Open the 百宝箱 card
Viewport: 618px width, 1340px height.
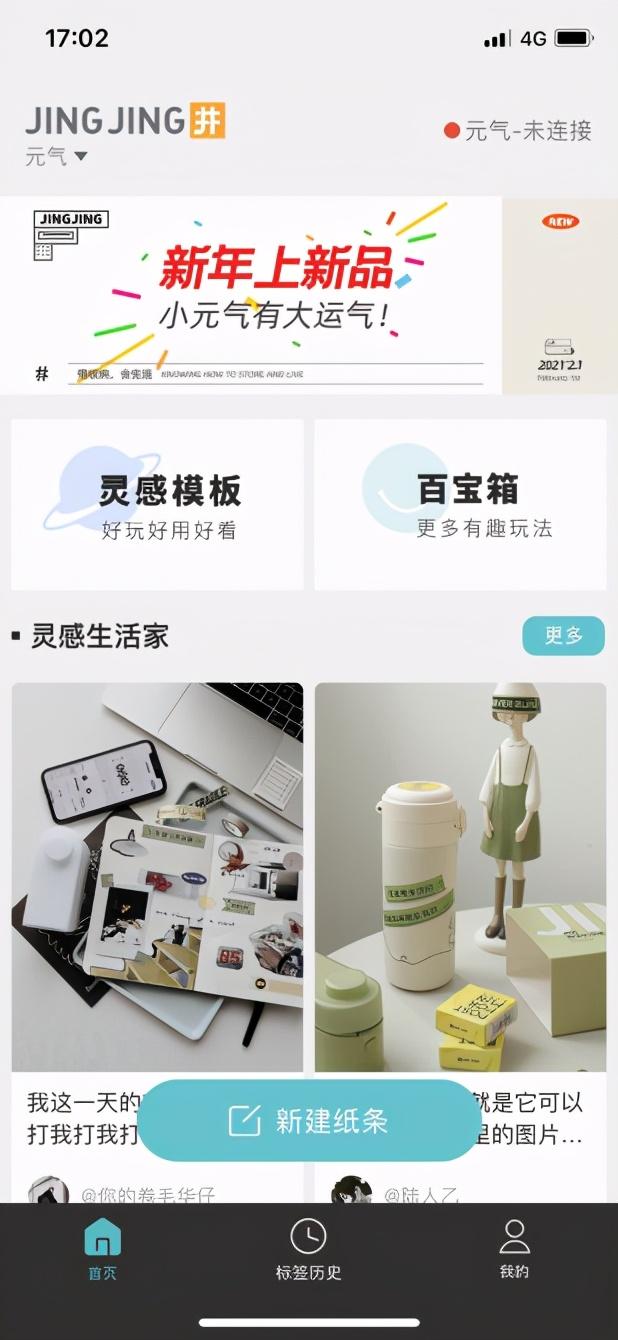461,504
